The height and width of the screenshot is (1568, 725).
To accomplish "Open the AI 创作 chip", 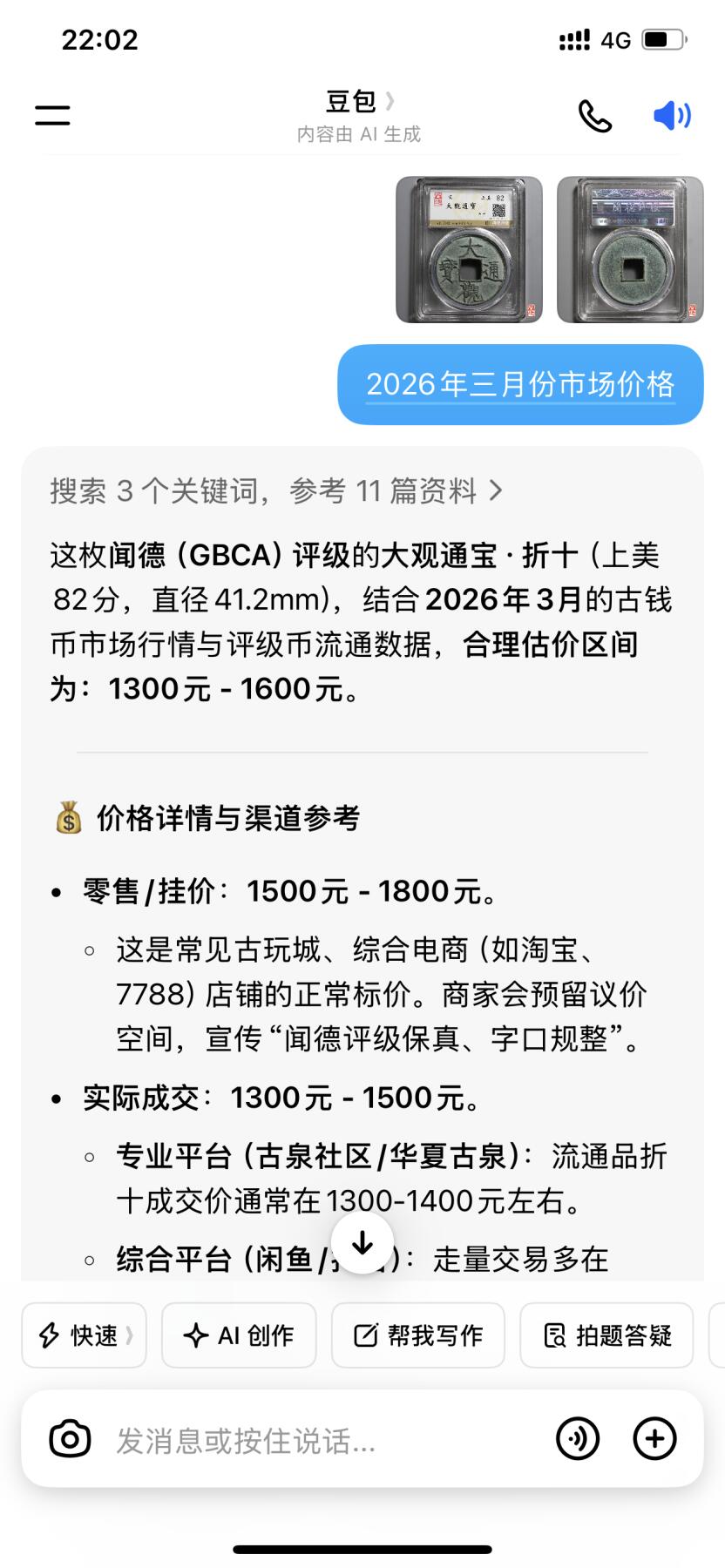I will (239, 1335).
